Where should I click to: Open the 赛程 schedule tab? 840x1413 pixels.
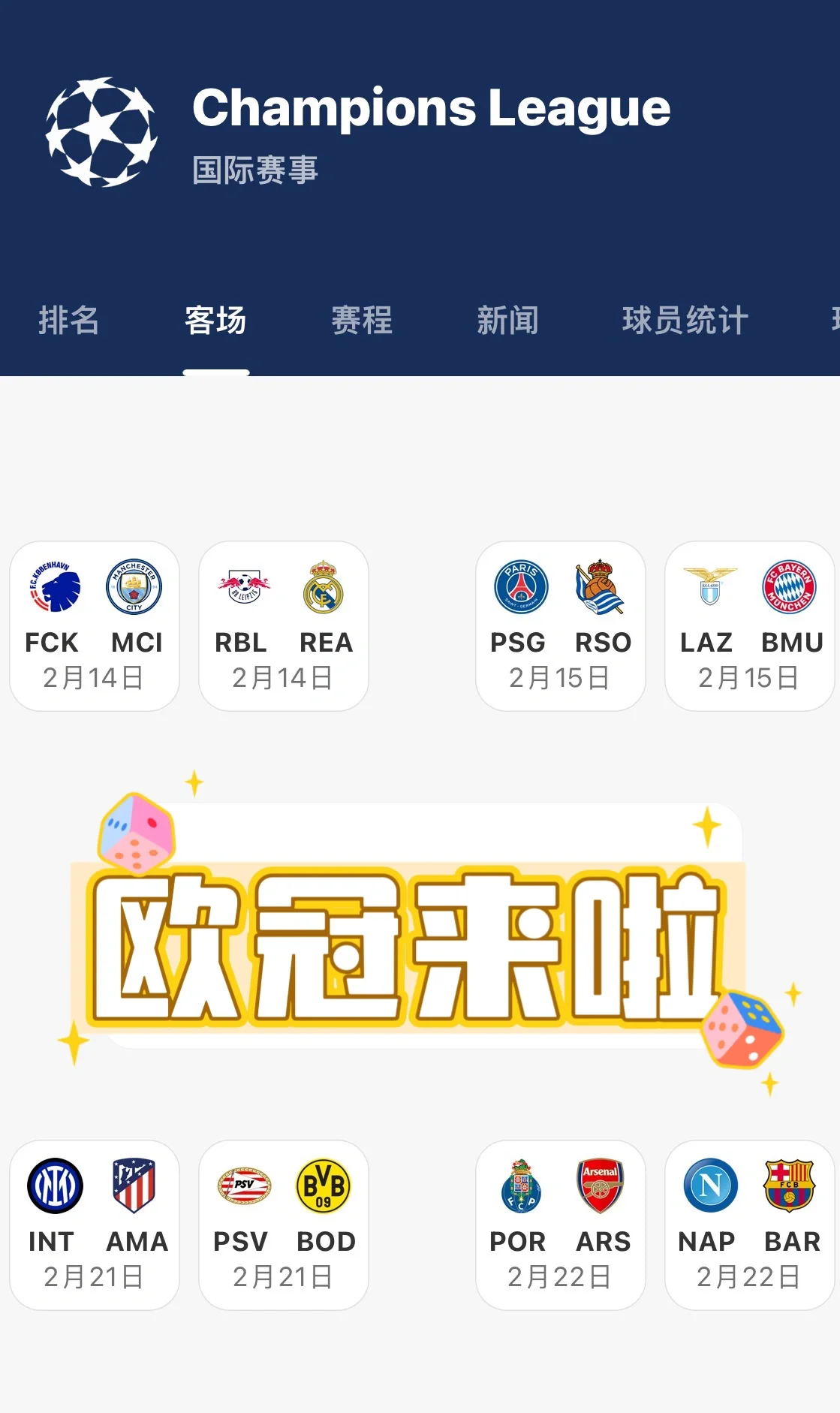(x=361, y=321)
